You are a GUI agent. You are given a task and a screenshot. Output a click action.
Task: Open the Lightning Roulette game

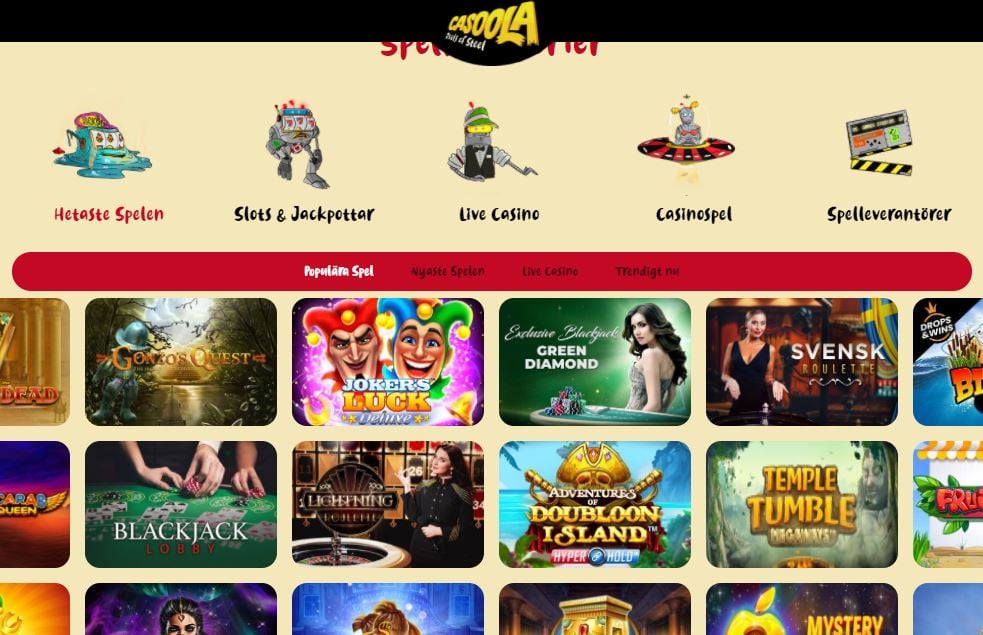[388, 505]
